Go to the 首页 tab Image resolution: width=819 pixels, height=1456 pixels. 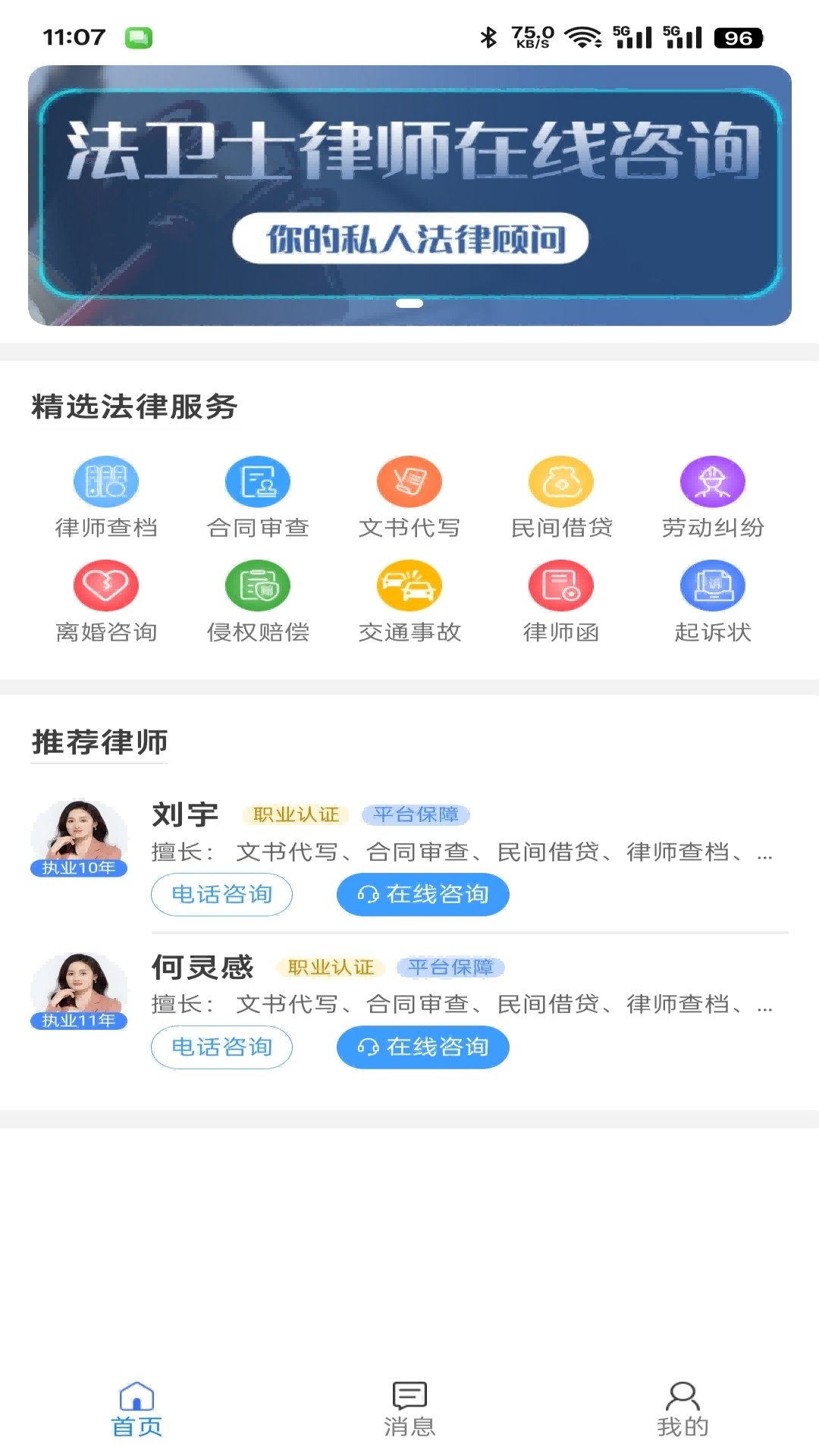tap(136, 1410)
